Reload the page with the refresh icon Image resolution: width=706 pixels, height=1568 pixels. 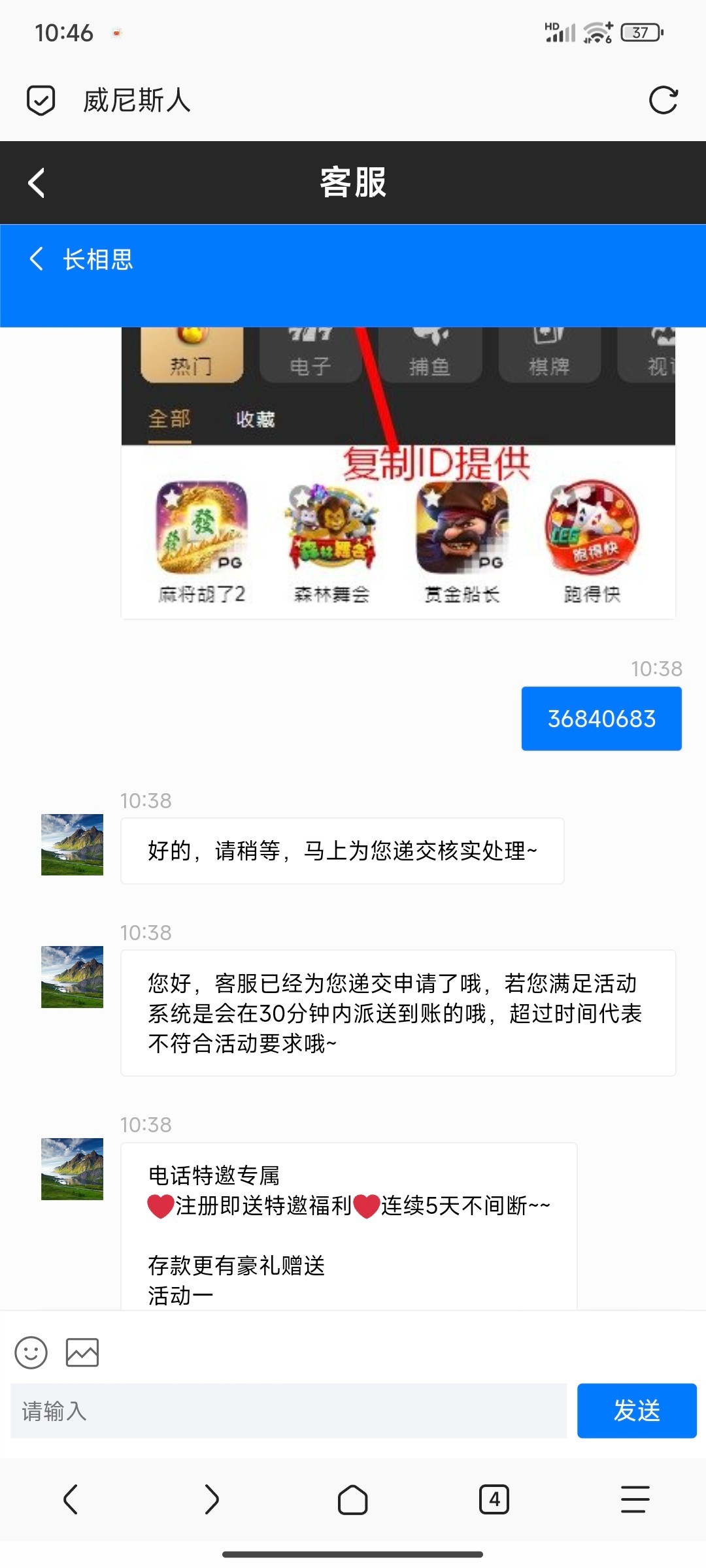tap(663, 101)
